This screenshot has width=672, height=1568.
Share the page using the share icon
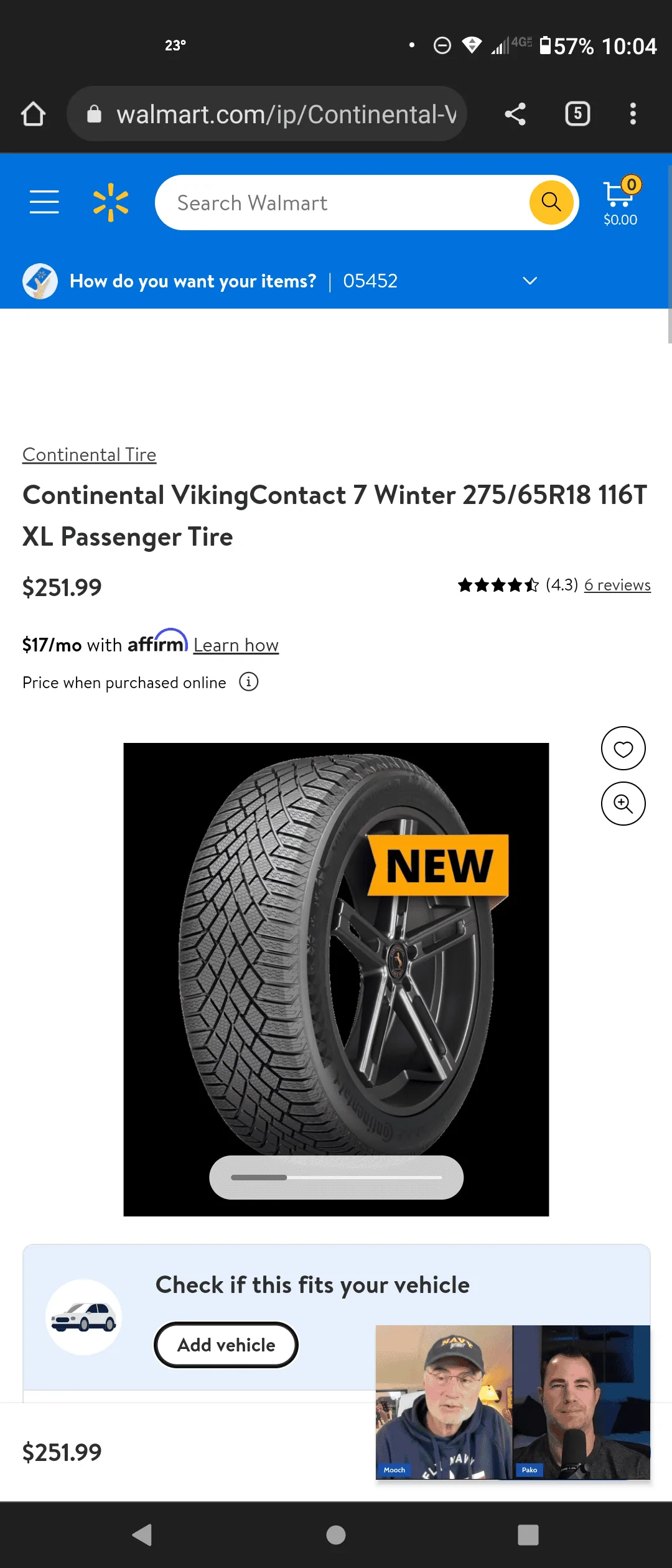coord(514,113)
